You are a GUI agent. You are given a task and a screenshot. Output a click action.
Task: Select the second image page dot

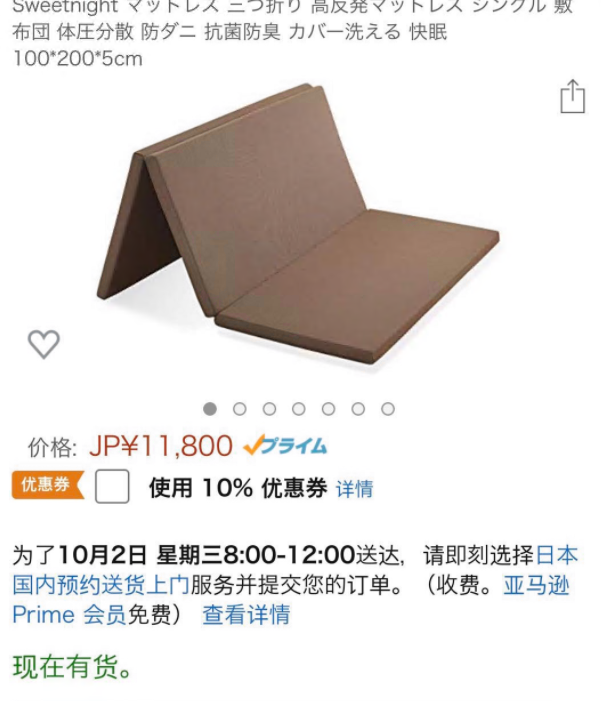(x=240, y=408)
